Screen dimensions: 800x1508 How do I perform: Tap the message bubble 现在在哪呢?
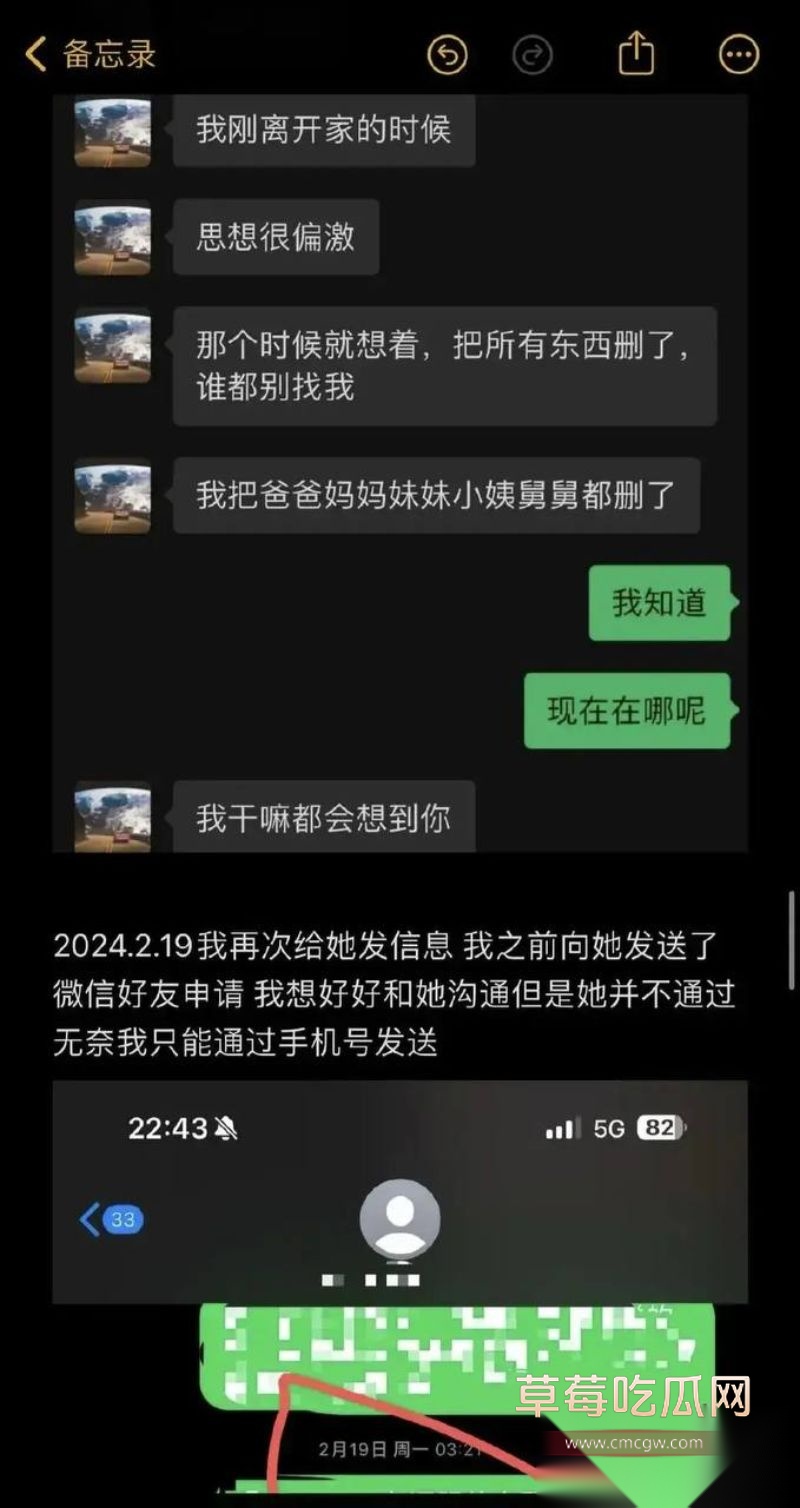(626, 712)
